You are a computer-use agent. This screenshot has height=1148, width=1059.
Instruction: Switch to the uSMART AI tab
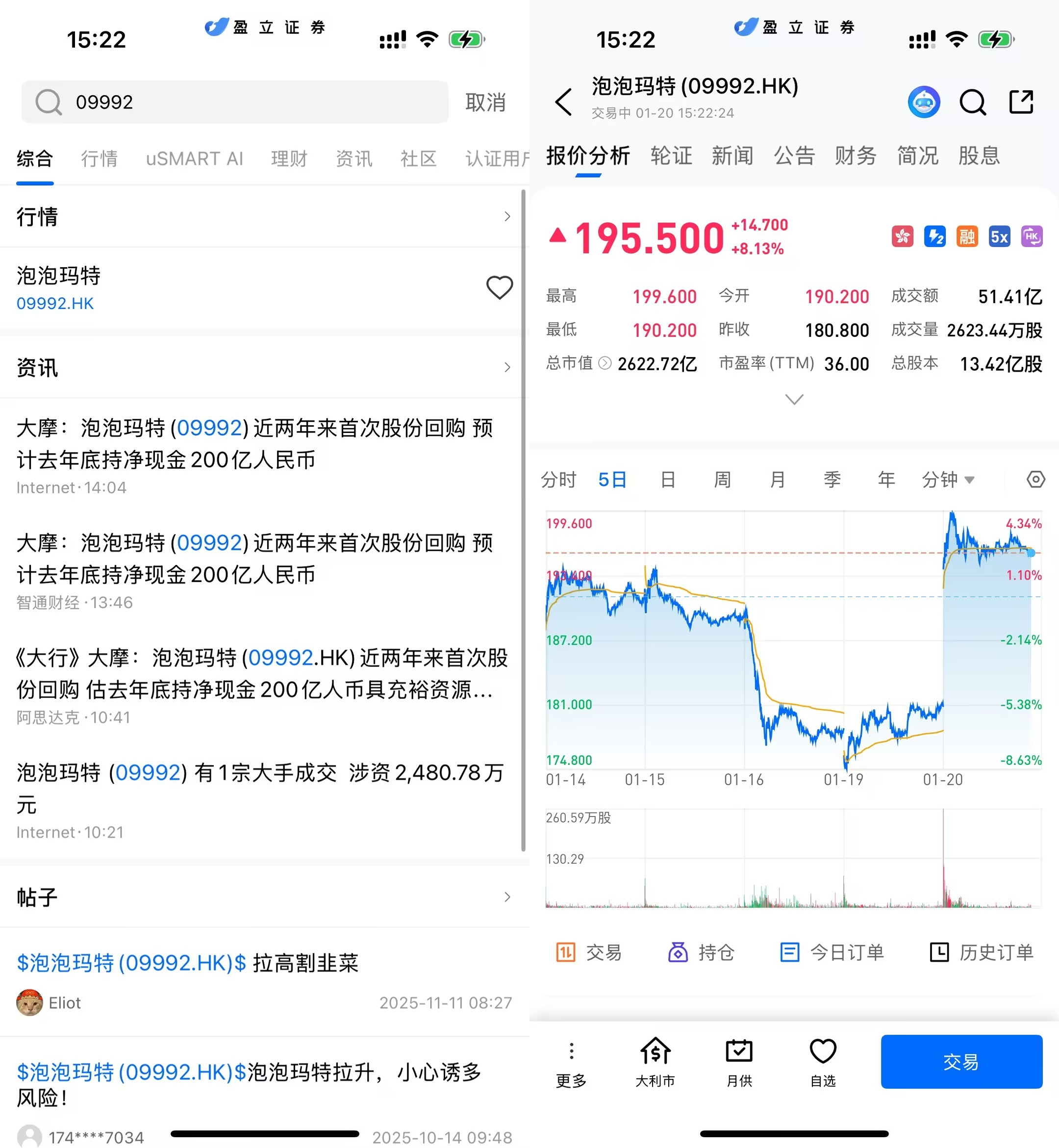coord(194,158)
